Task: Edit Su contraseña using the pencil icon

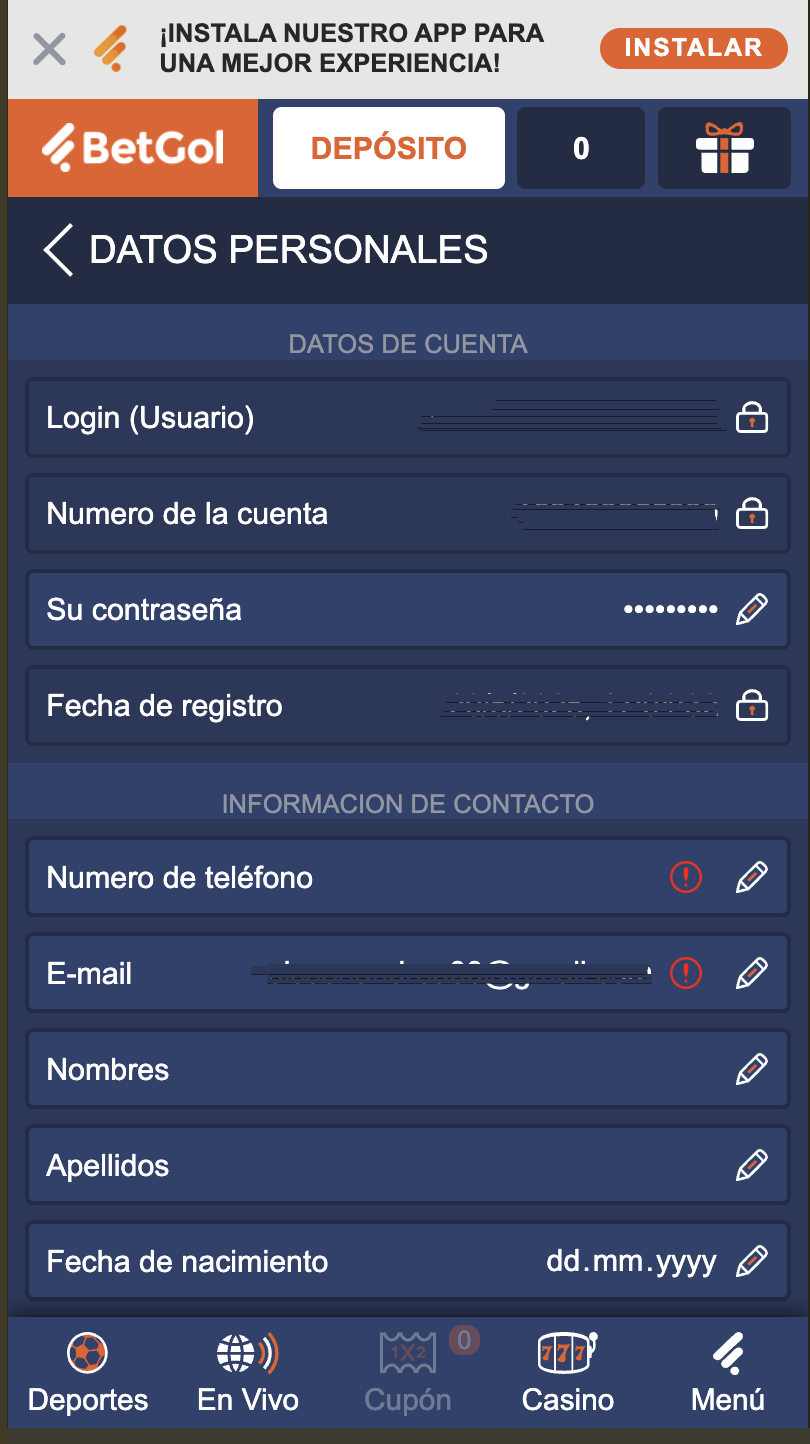Action: pyautogui.click(x=753, y=609)
